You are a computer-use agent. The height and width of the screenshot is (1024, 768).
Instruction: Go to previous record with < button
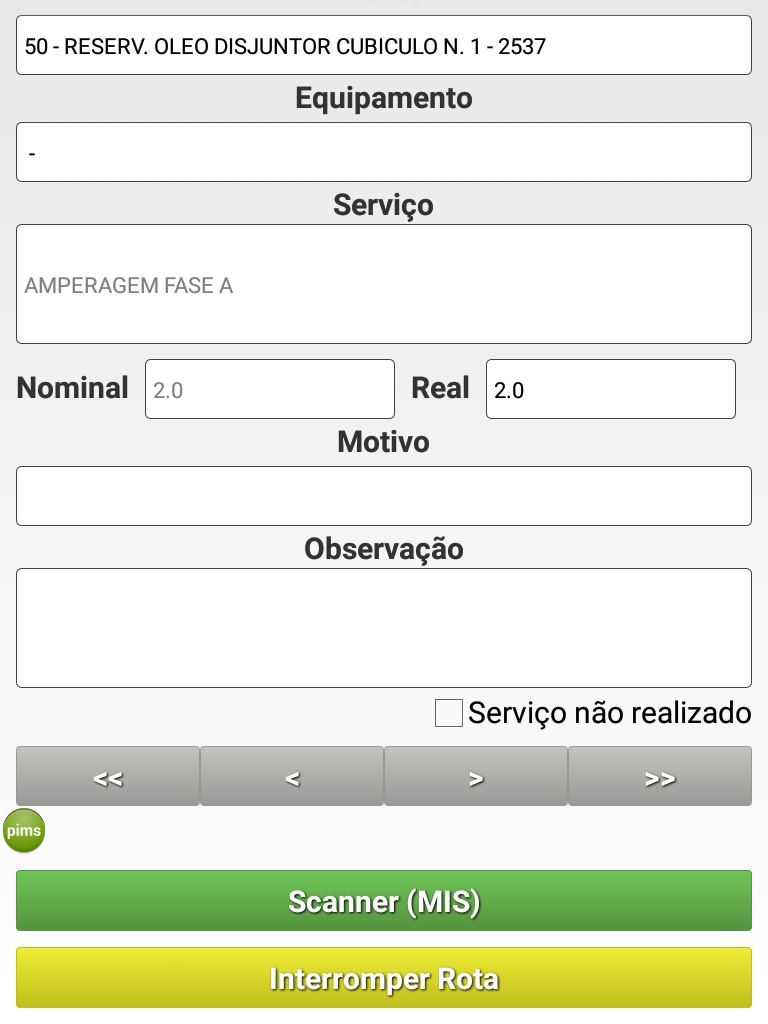292,777
